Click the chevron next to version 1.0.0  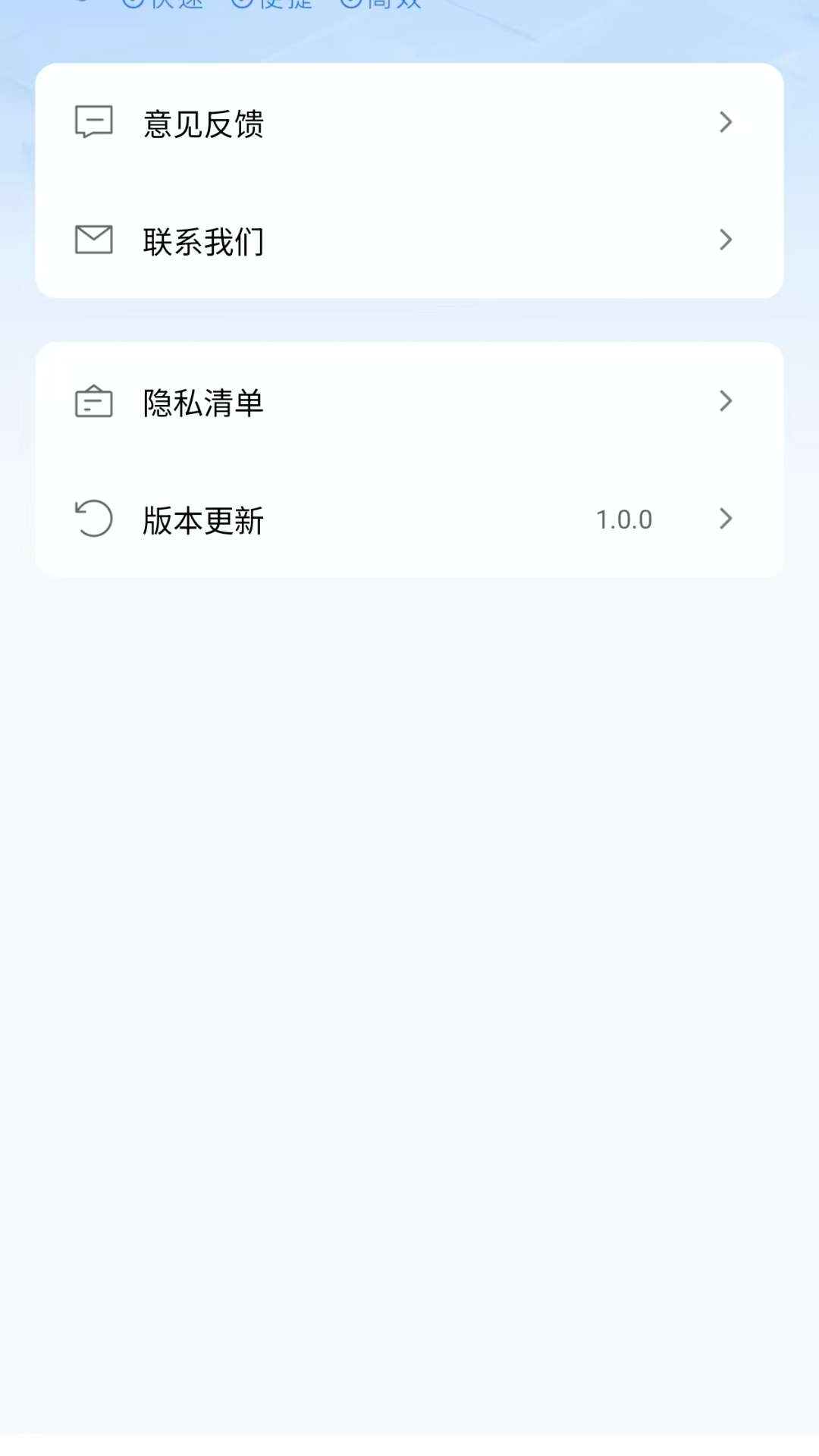(726, 519)
